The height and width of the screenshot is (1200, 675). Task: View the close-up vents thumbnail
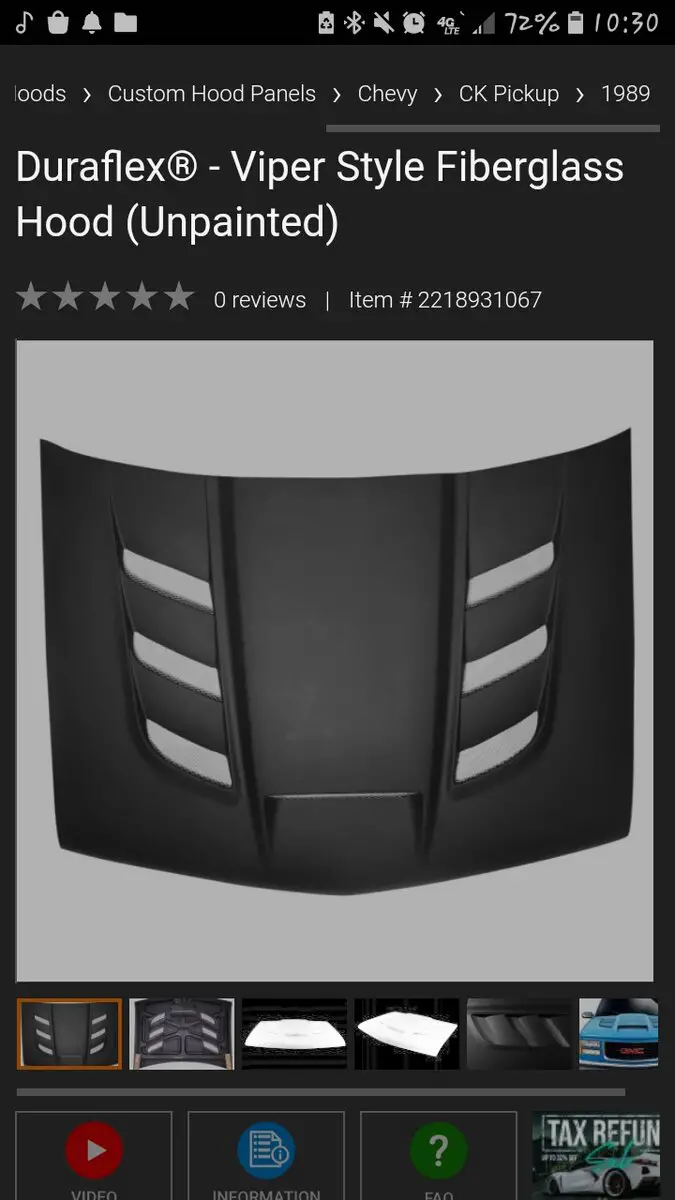(519, 1034)
